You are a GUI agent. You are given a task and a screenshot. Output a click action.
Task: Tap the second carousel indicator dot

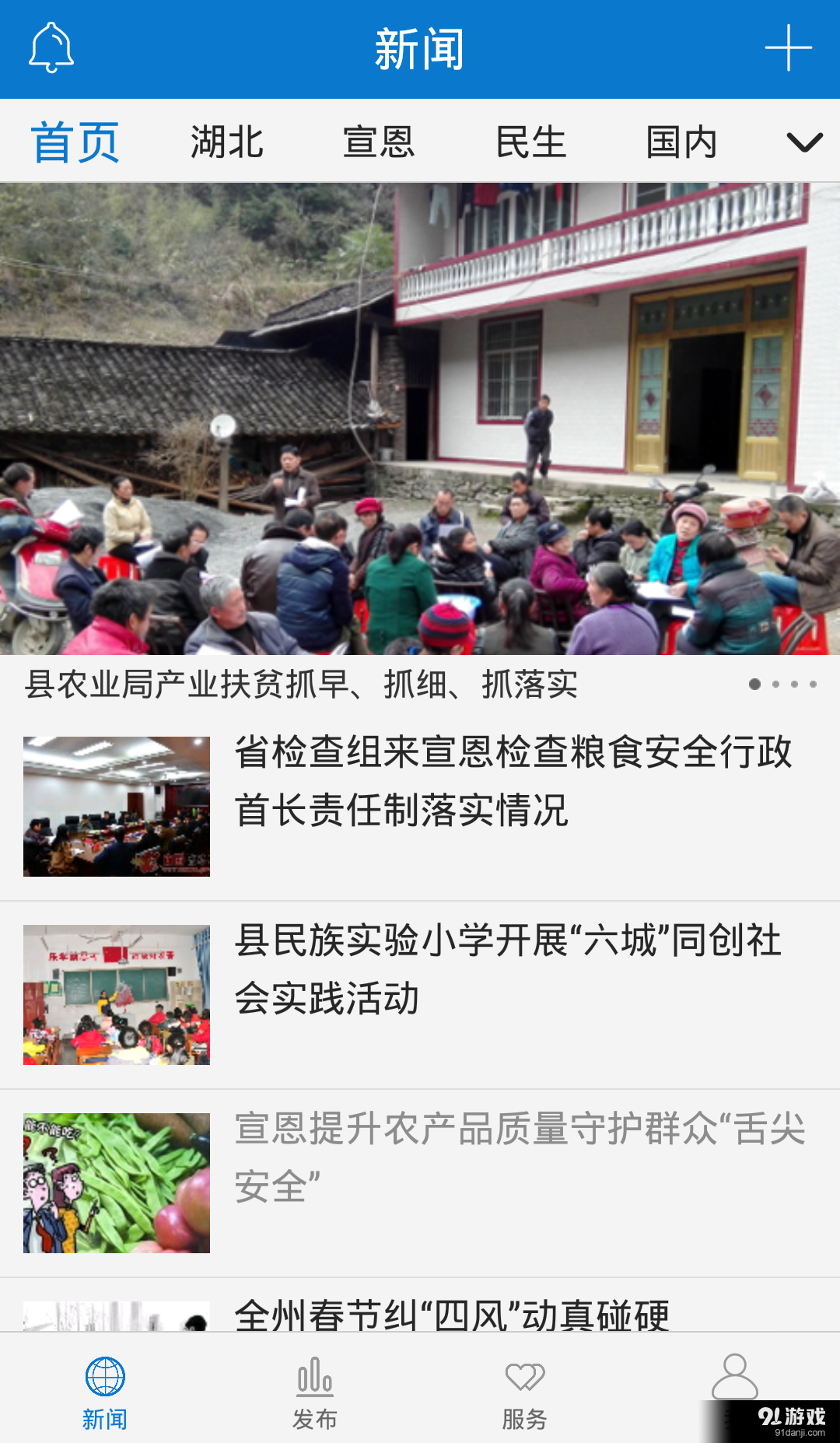[x=775, y=684]
